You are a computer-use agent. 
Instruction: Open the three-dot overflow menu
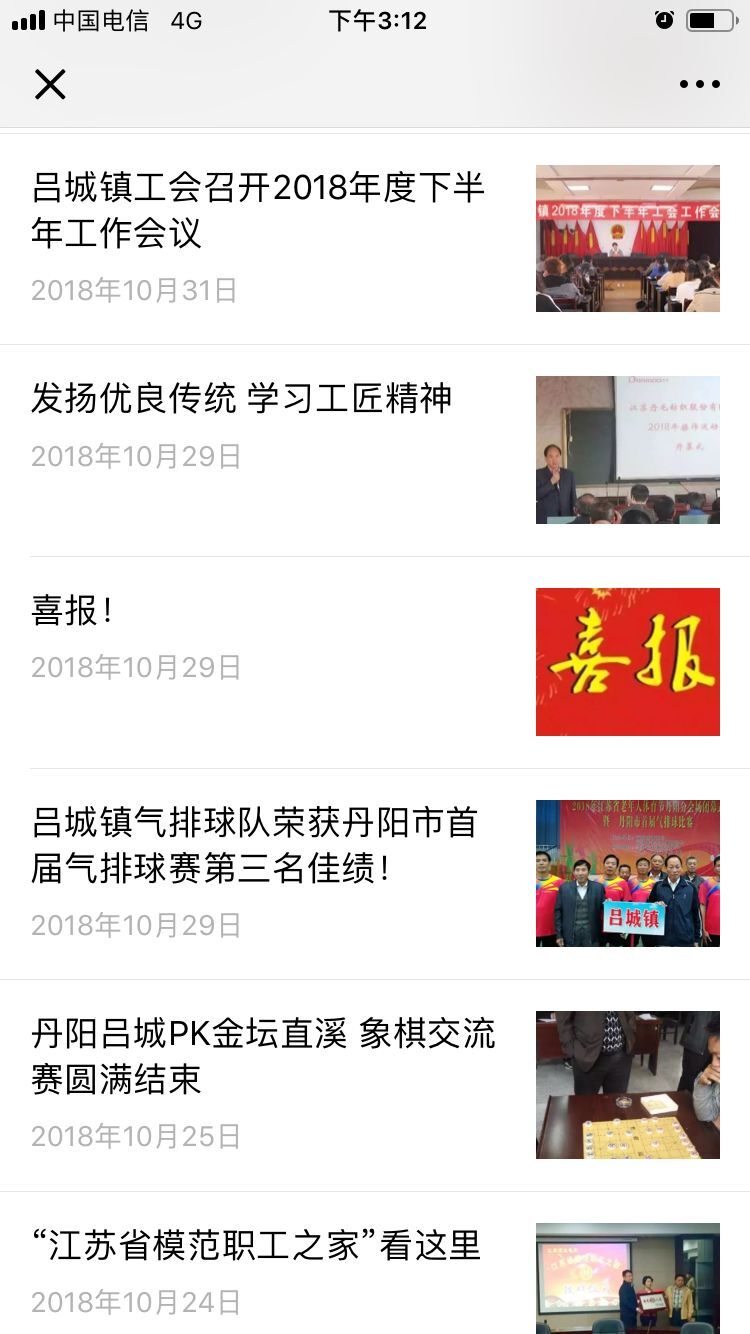pyautogui.click(x=699, y=85)
